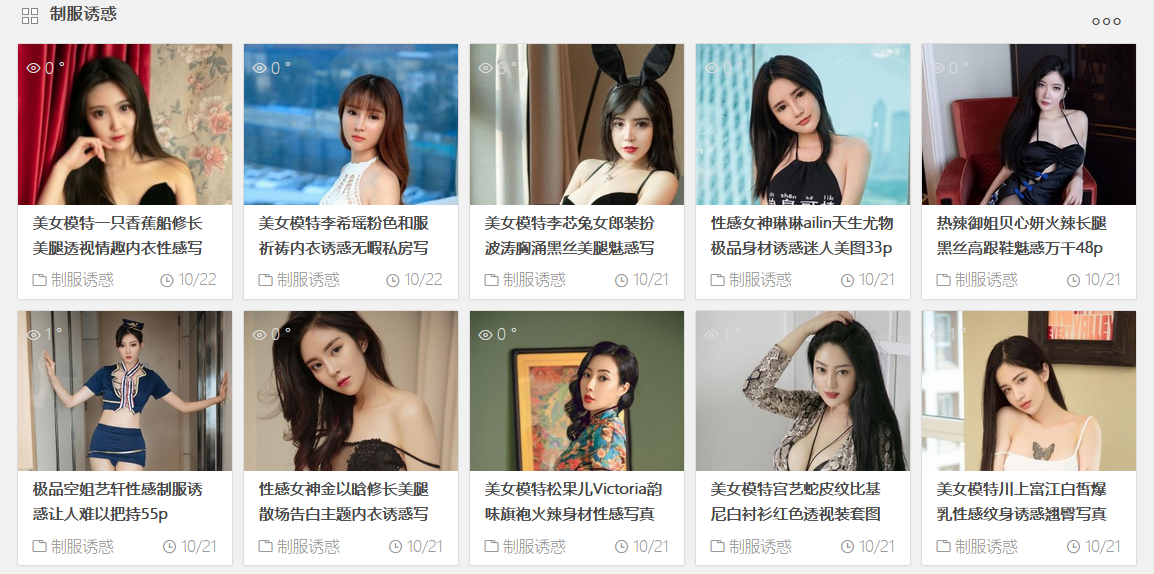Image resolution: width=1154 pixels, height=574 pixels.
Task: Tap 制服诱惑 category link under 贝心妍 post
Action: (x=986, y=280)
